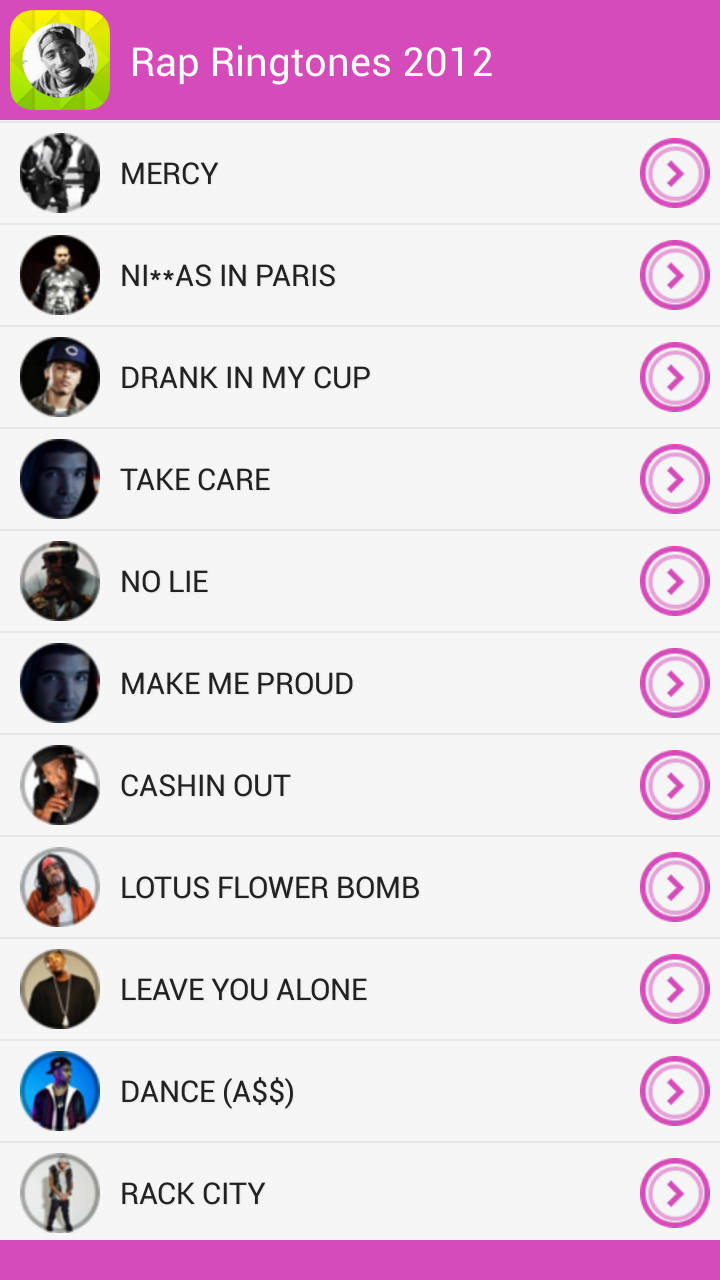The height and width of the screenshot is (1280, 720).
Task: Click the Rap Ringtones 2012 app icon
Action: point(60,60)
